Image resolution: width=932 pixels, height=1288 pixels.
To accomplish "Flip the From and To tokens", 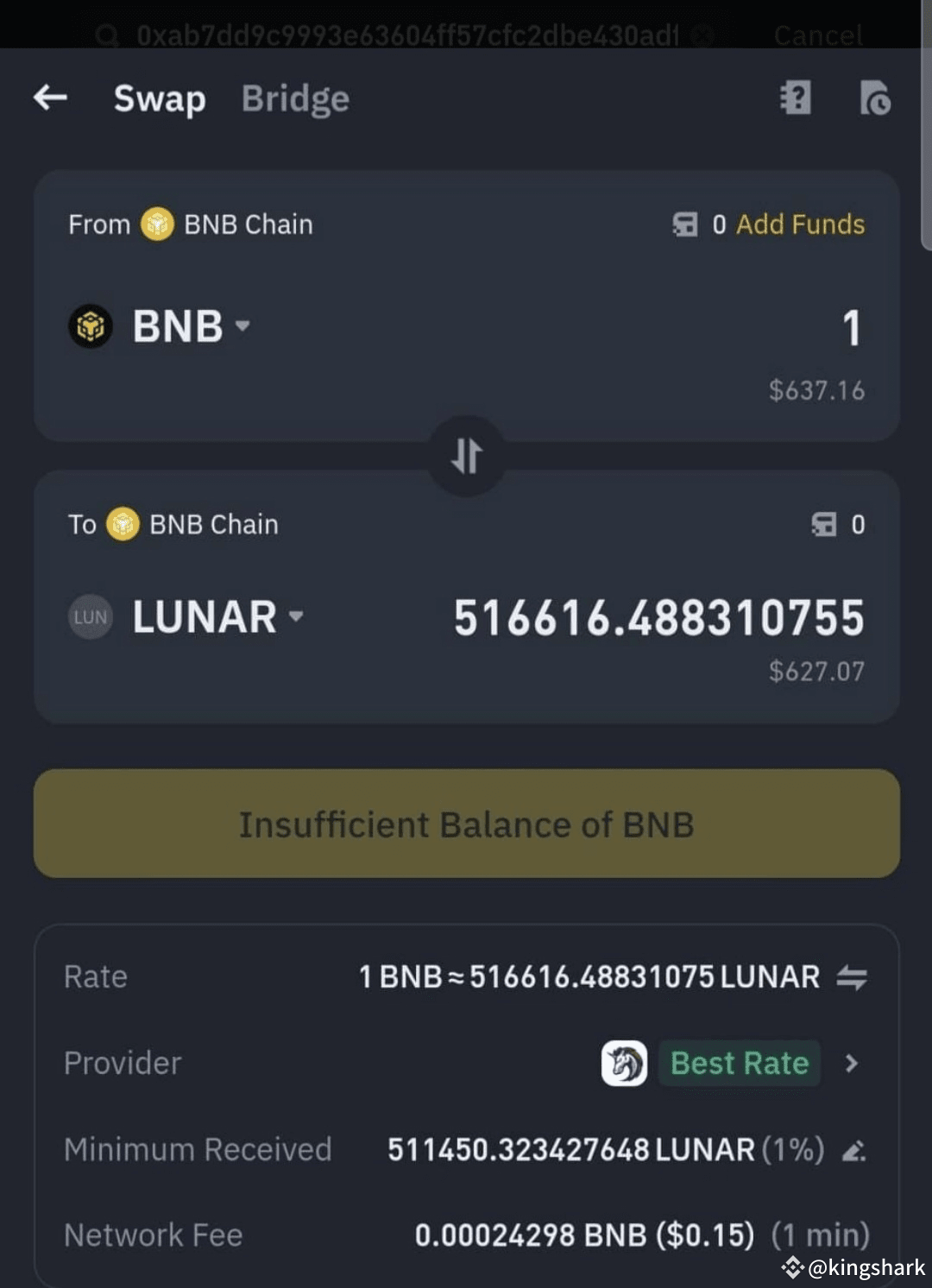I will coord(467,456).
